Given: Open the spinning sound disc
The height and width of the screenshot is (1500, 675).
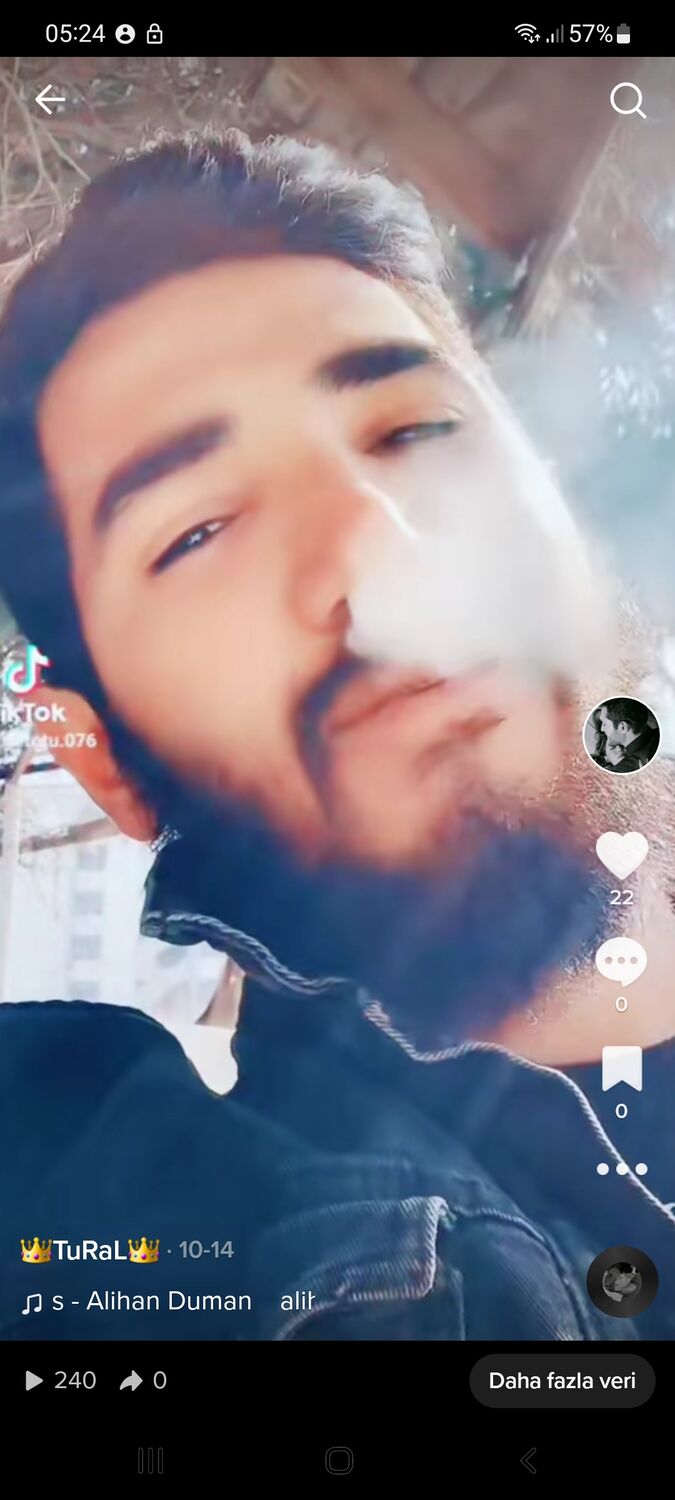Looking at the screenshot, I should click(622, 1281).
